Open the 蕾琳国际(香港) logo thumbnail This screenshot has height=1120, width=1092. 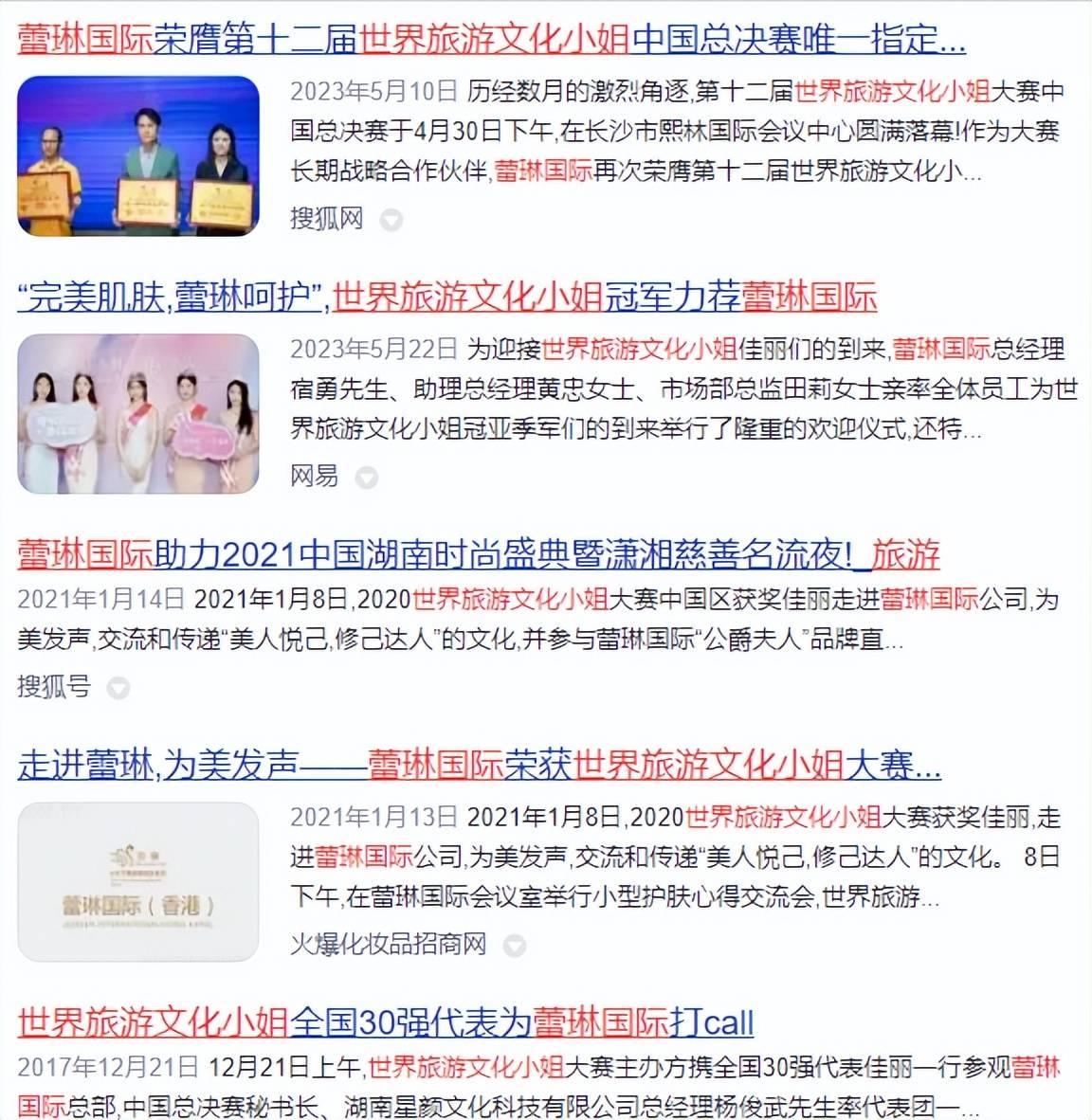(138, 881)
